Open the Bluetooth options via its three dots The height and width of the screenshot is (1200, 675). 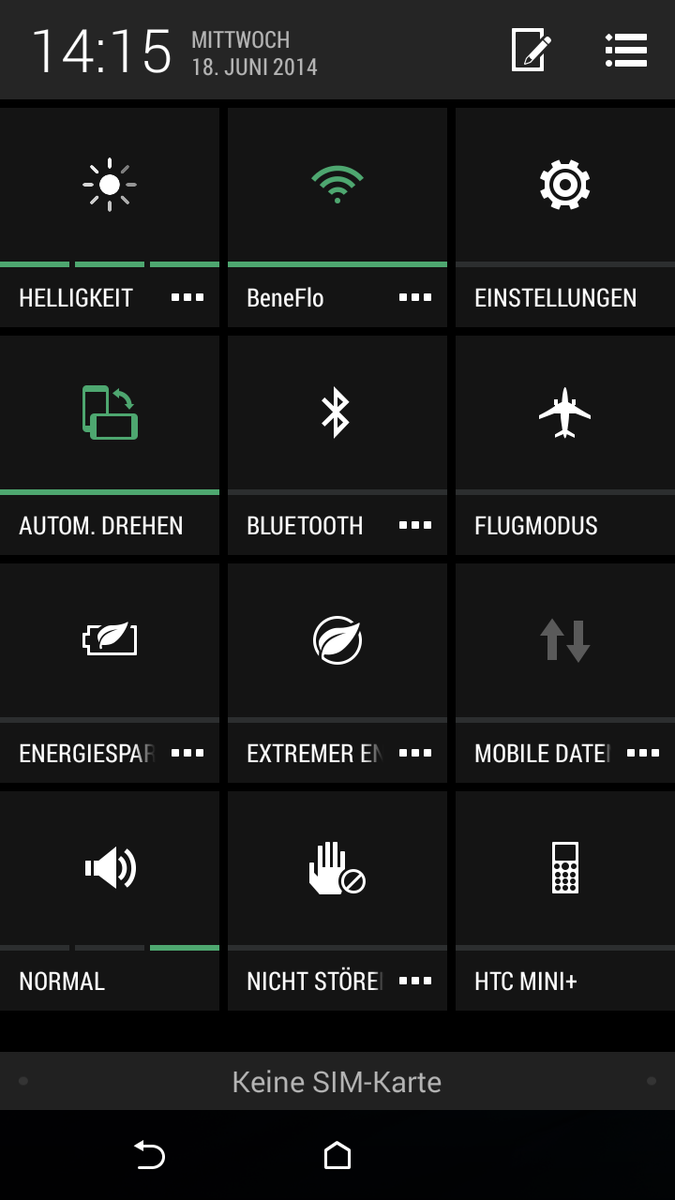[x=415, y=526]
